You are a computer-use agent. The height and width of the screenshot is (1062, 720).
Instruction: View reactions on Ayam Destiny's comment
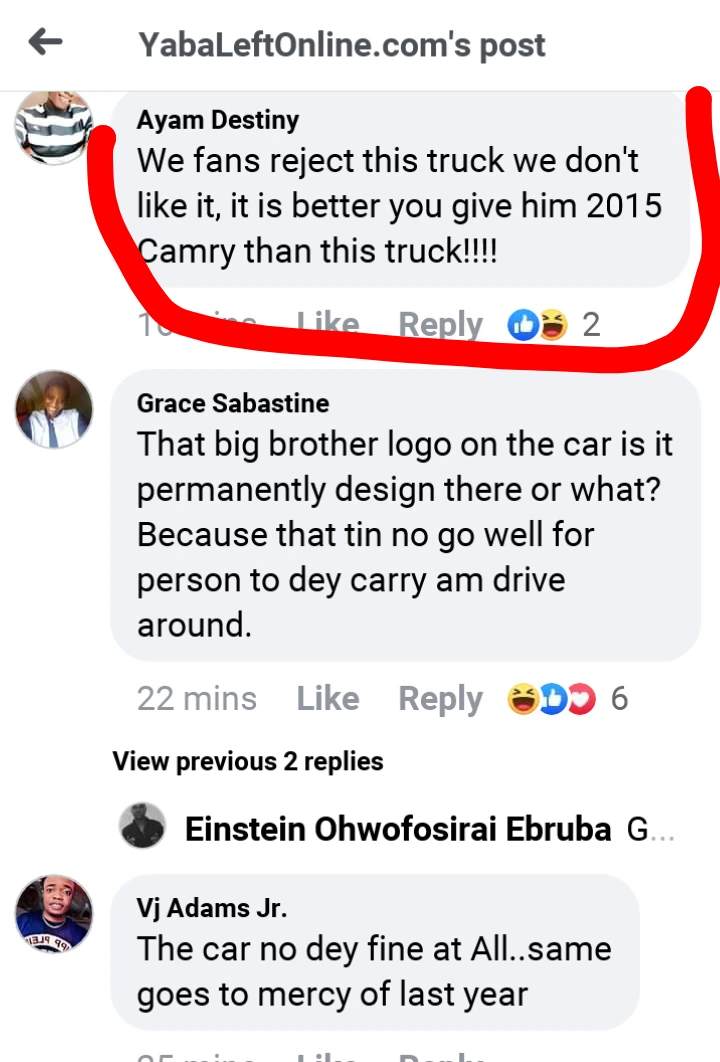pyautogui.click(x=553, y=324)
